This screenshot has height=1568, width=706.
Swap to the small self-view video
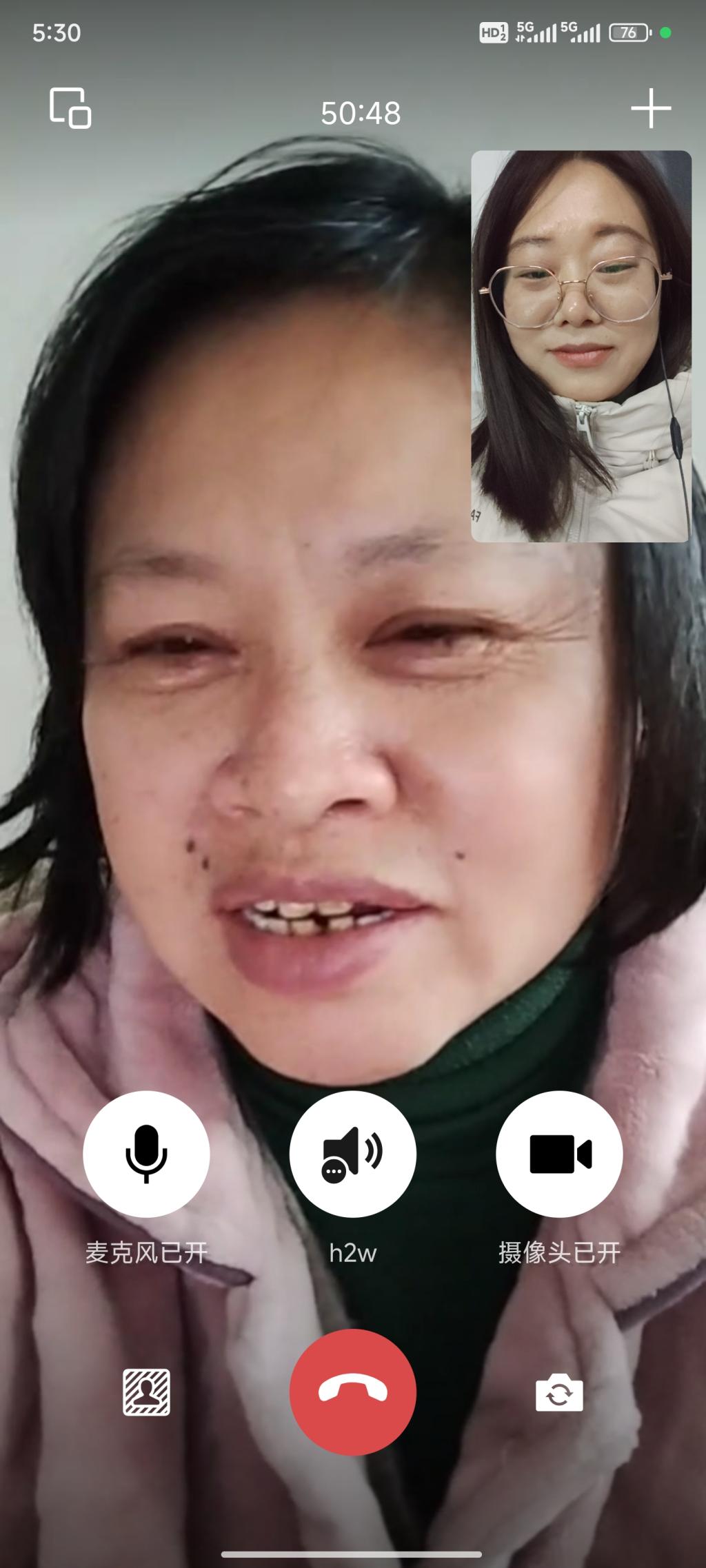pos(581,346)
